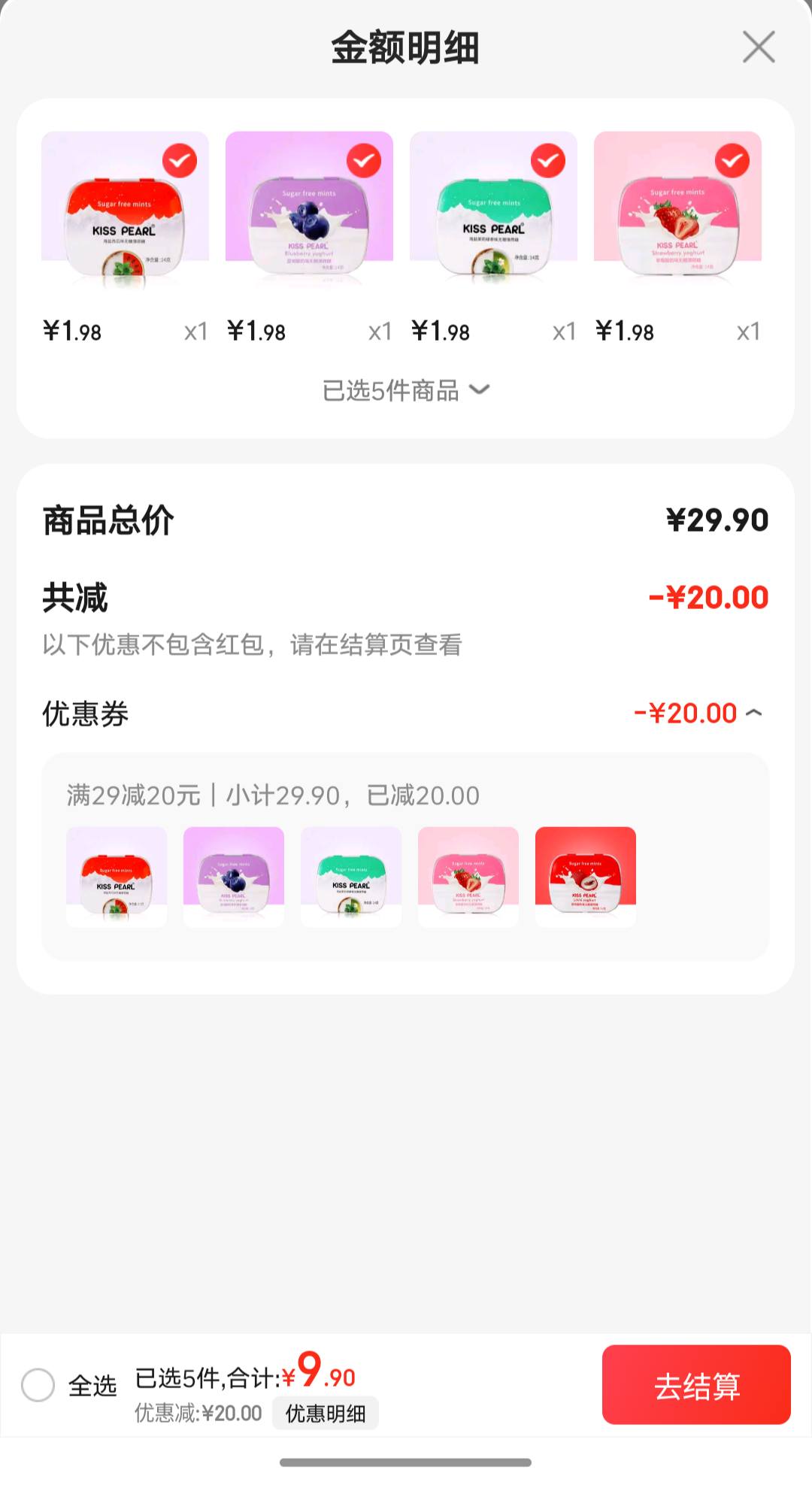The height and width of the screenshot is (1488, 812).
Task: Collapse the 优惠券 discount details
Action: click(x=754, y=713)
